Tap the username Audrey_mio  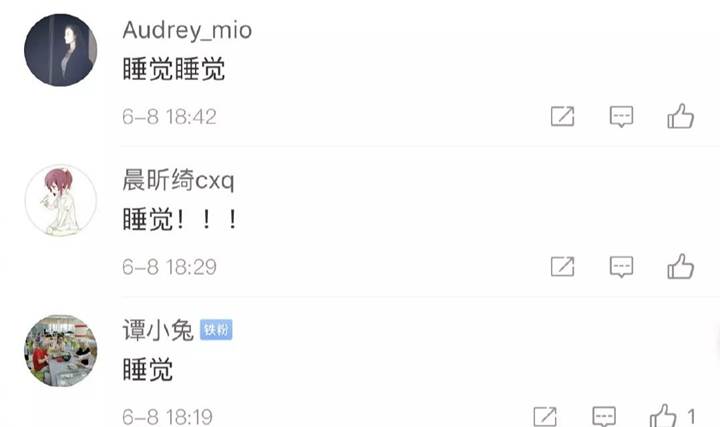(187, 30)
